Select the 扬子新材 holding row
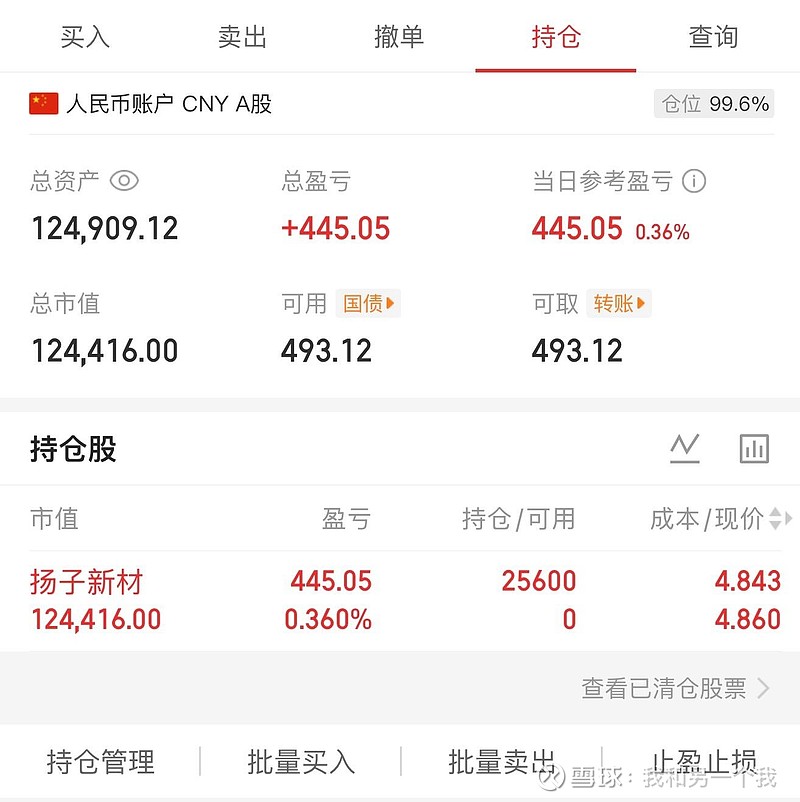 click(x=400, y=600)
